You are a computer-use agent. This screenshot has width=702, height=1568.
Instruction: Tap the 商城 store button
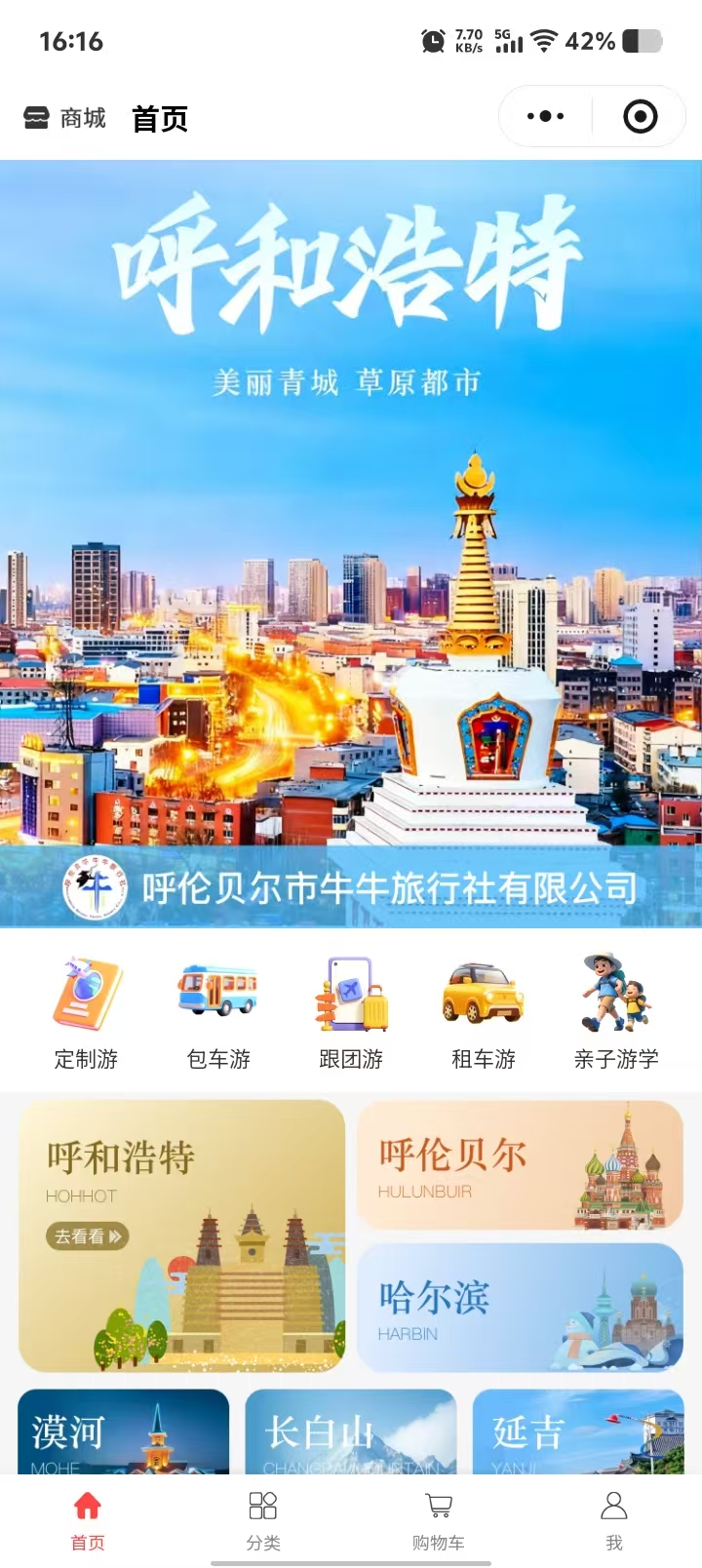tap(64, 119)
